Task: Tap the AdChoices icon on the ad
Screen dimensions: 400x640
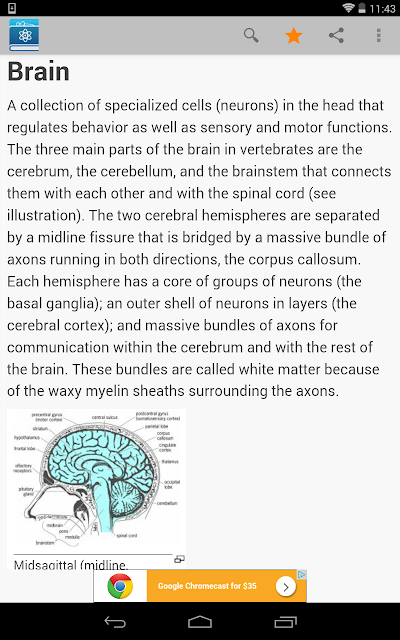Action: pyautogui.click(x=302, y=575)
